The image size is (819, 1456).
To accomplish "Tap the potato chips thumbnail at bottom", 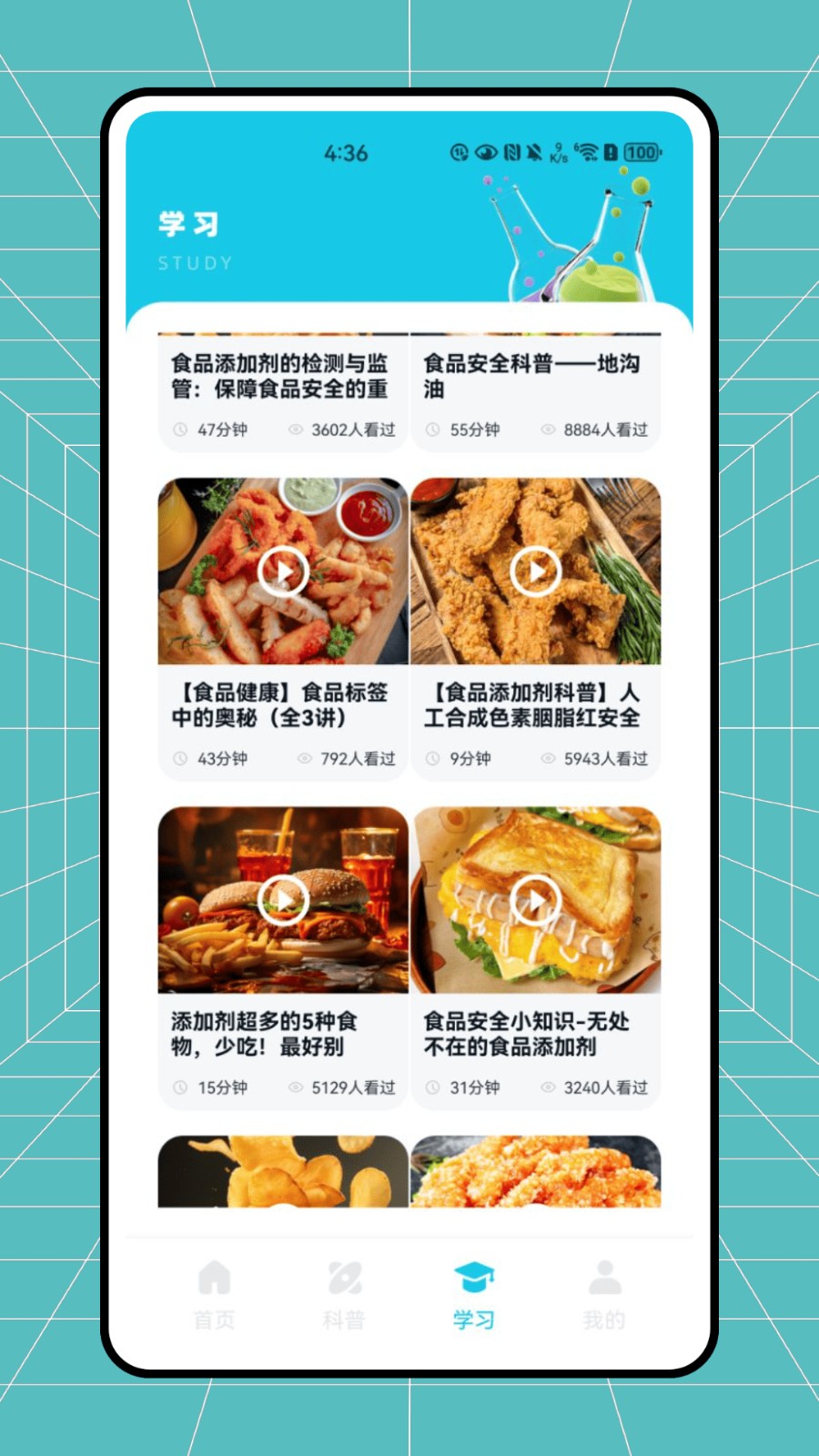I will (282, 1174).
